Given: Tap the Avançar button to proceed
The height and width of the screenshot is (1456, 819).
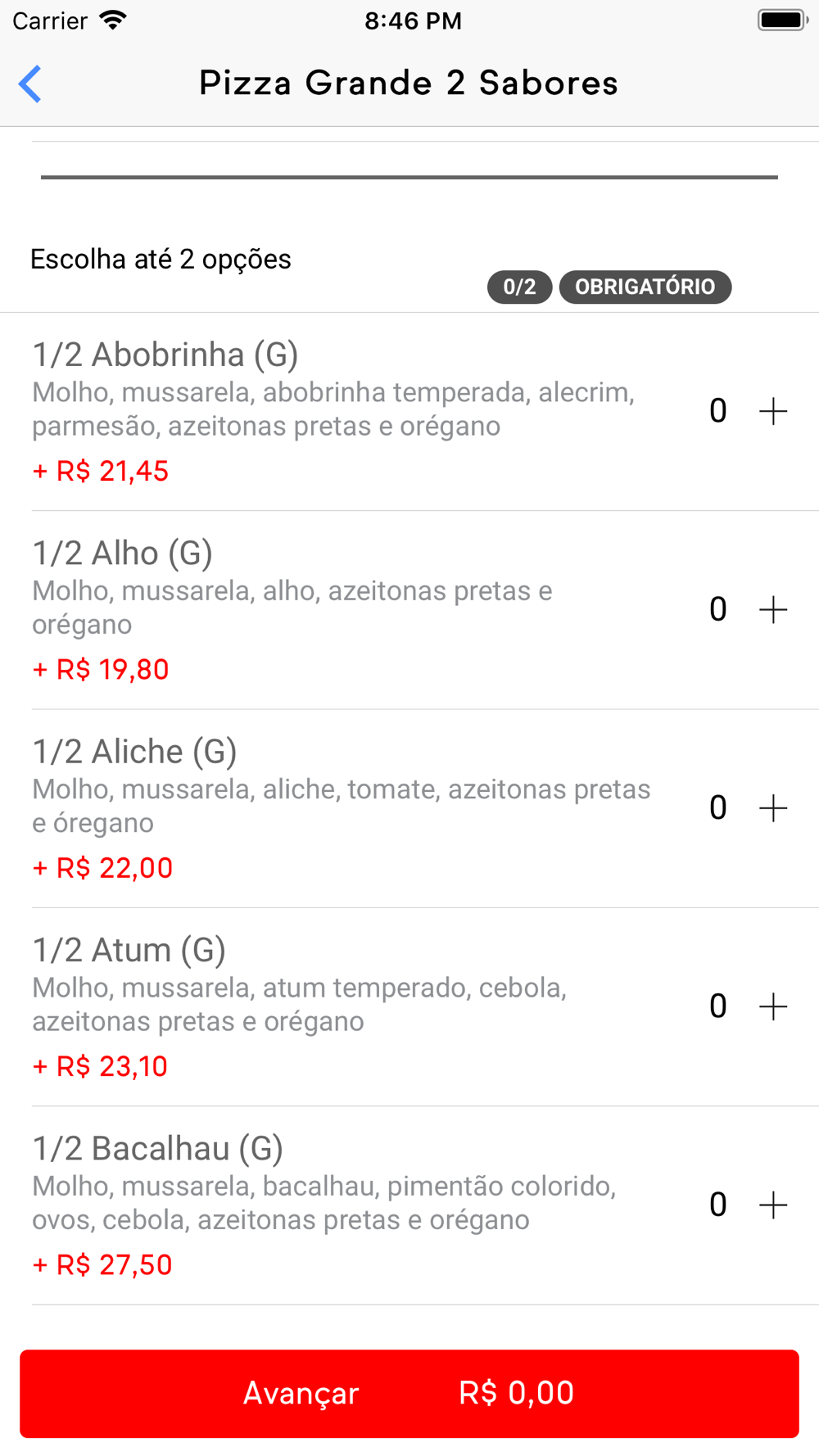Looking at the screenshot, I should click(x=409, y=1393).
